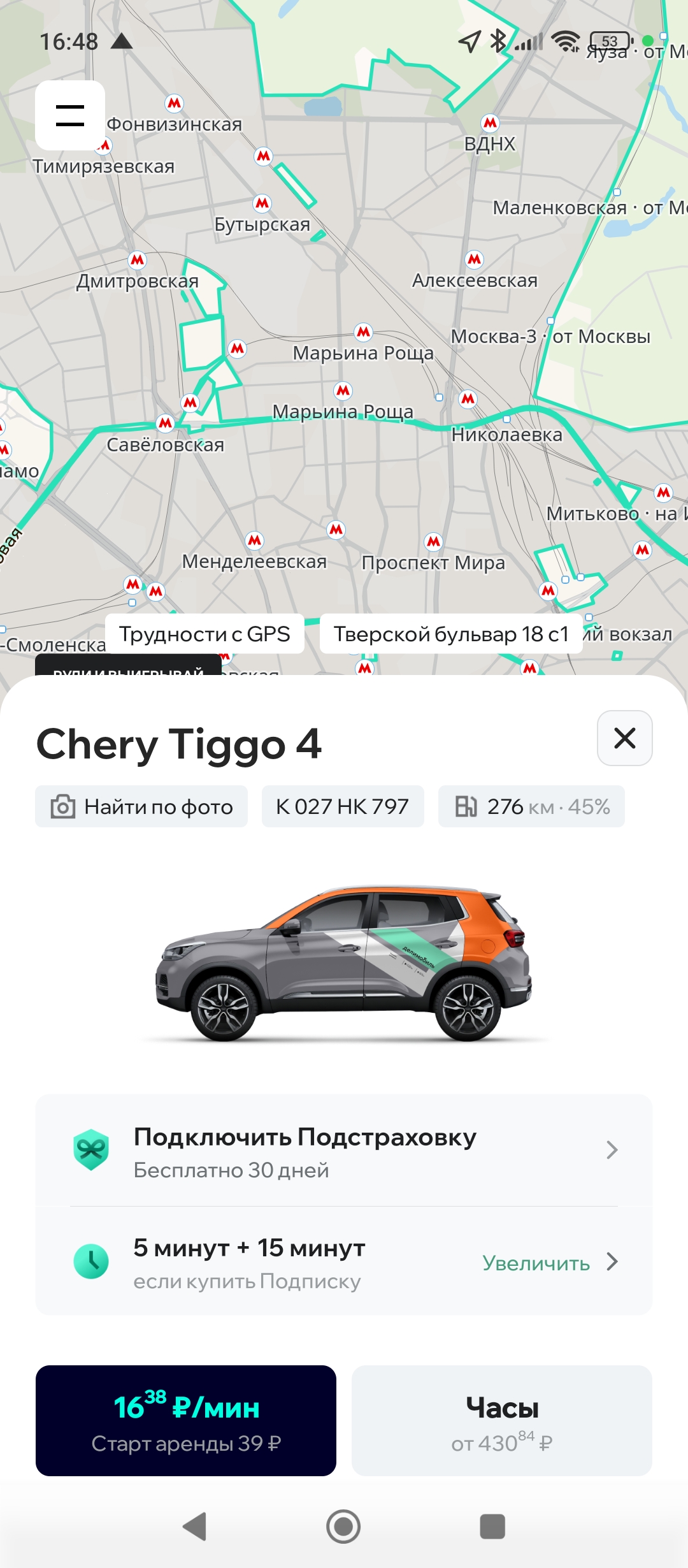Tap the Тверской бульвар 18 с1 address chip

451,634
